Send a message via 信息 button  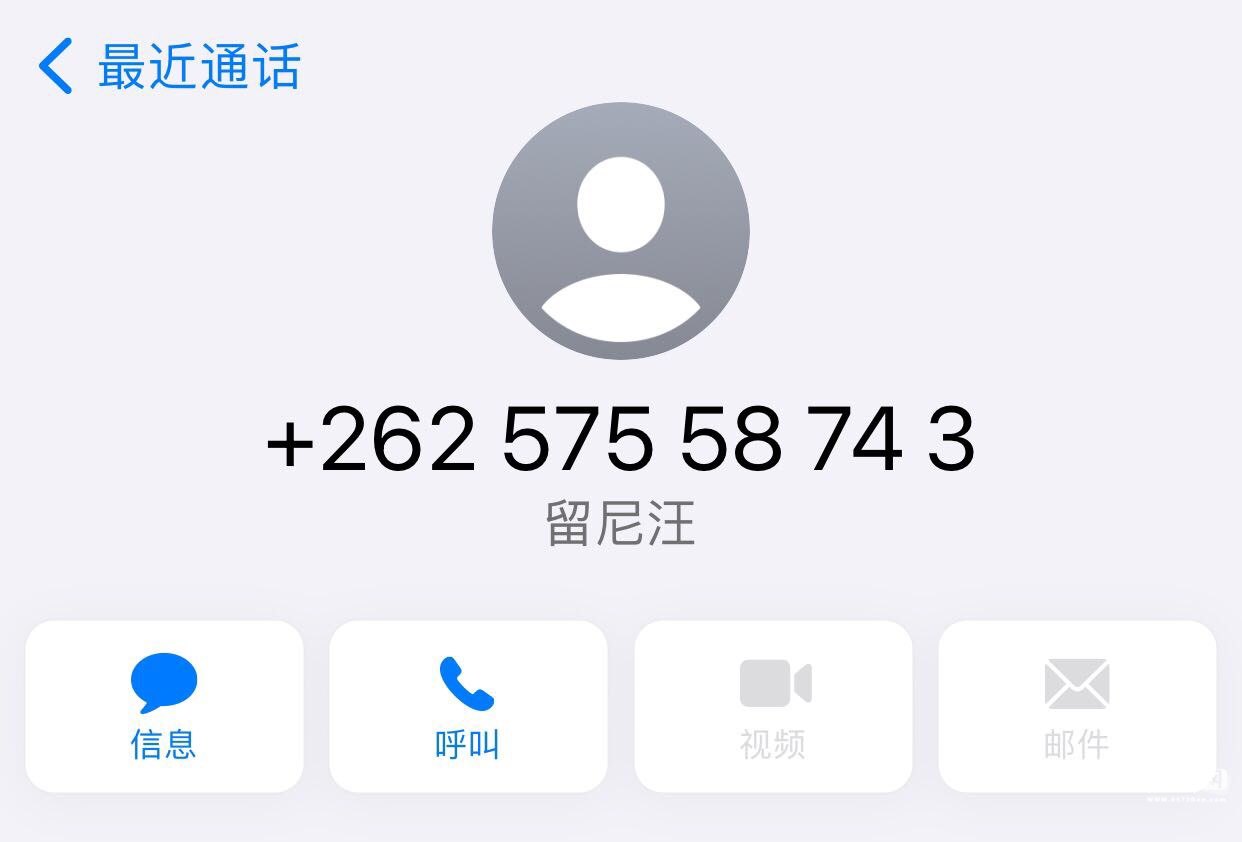(x=164, y=706)
